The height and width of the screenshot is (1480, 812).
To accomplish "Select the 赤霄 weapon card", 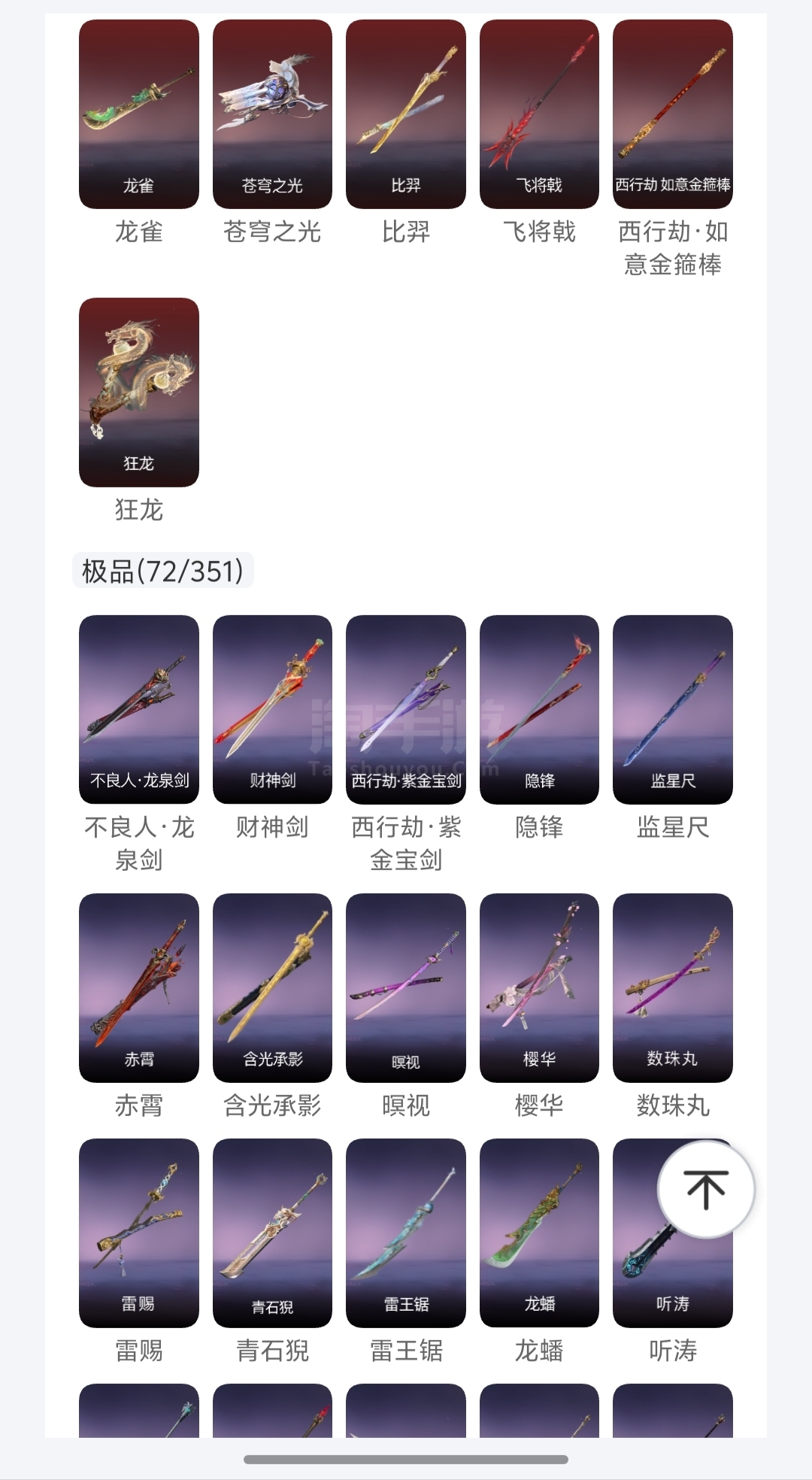I will click(139, 987).
